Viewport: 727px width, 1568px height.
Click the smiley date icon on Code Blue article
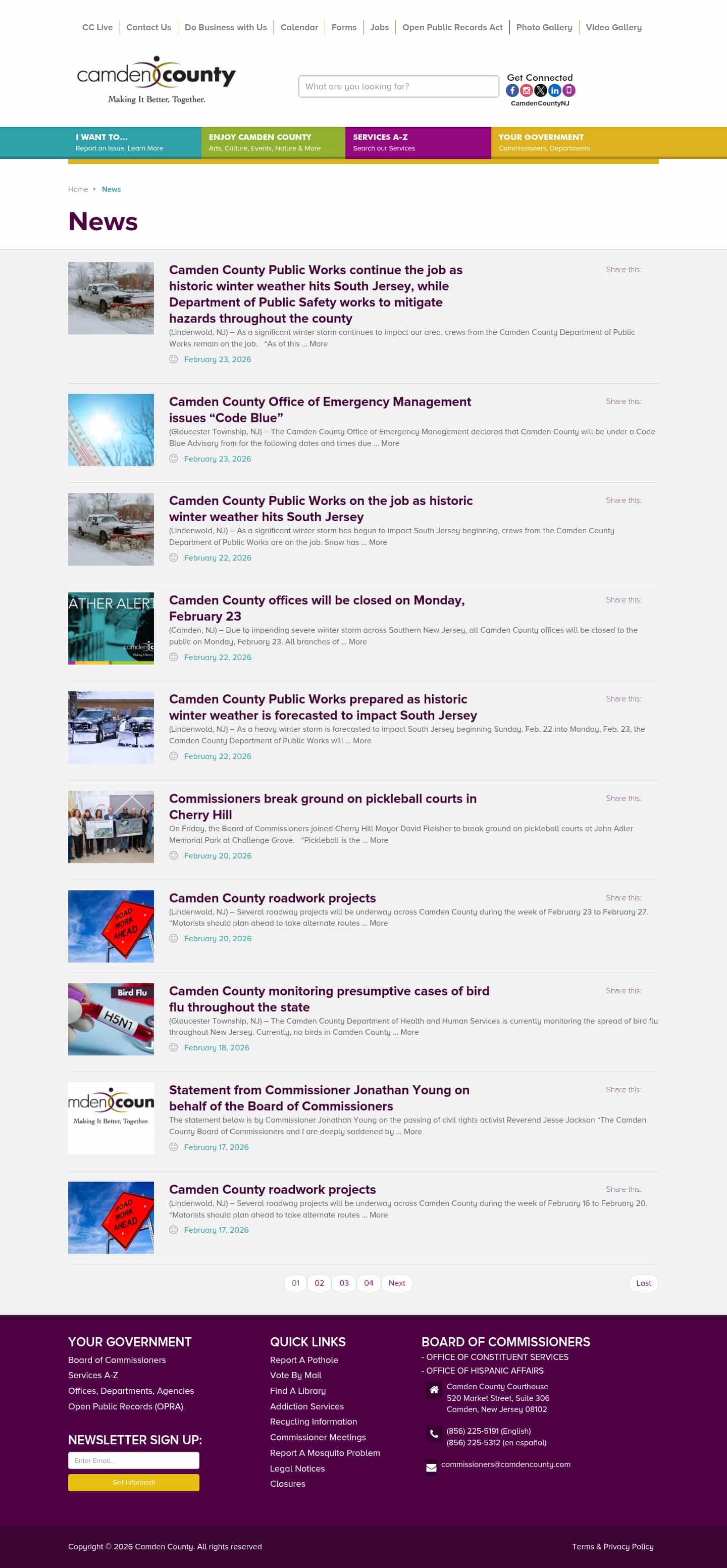coord(174,459)
